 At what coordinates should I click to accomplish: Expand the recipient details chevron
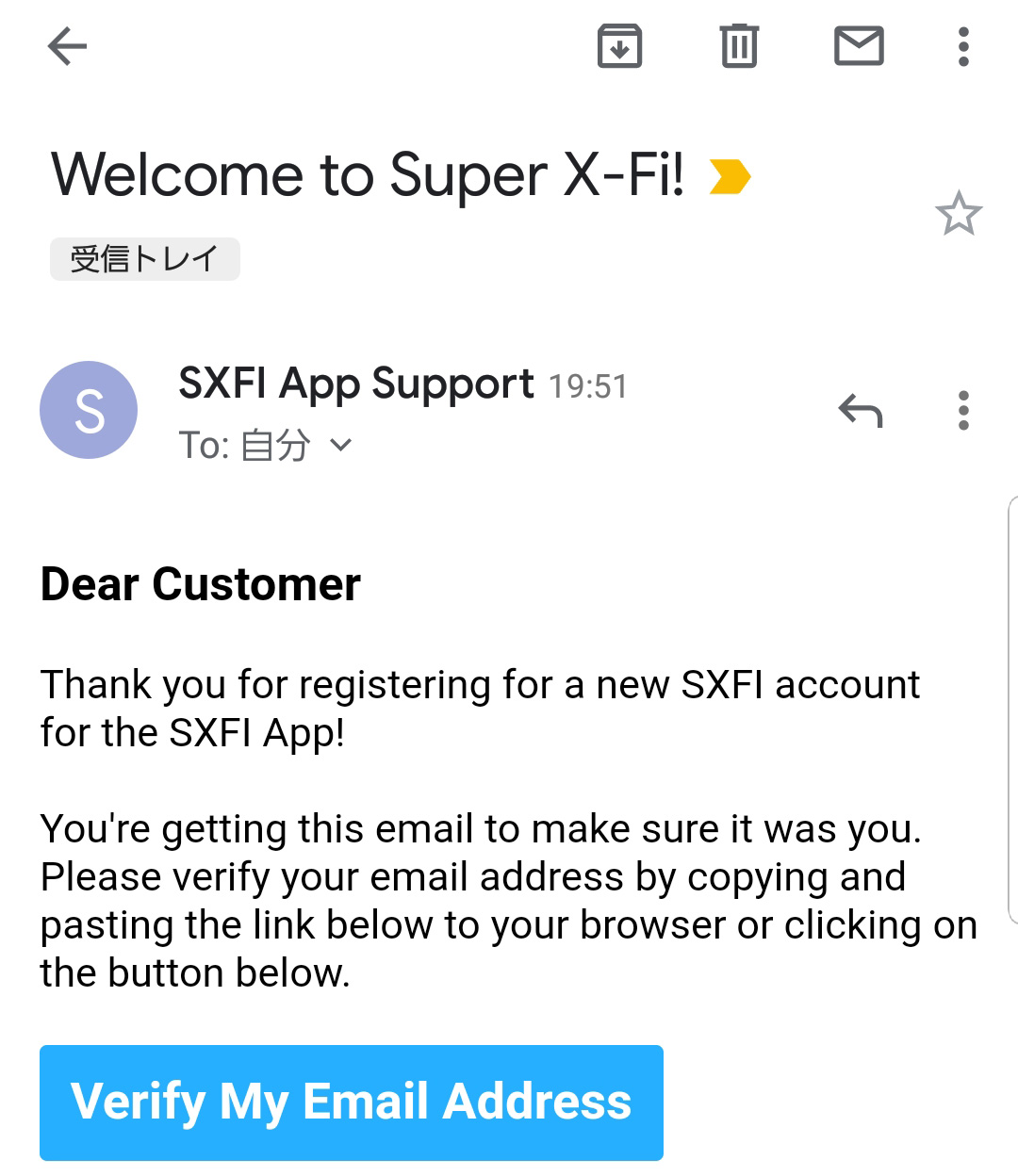point(341,445)
